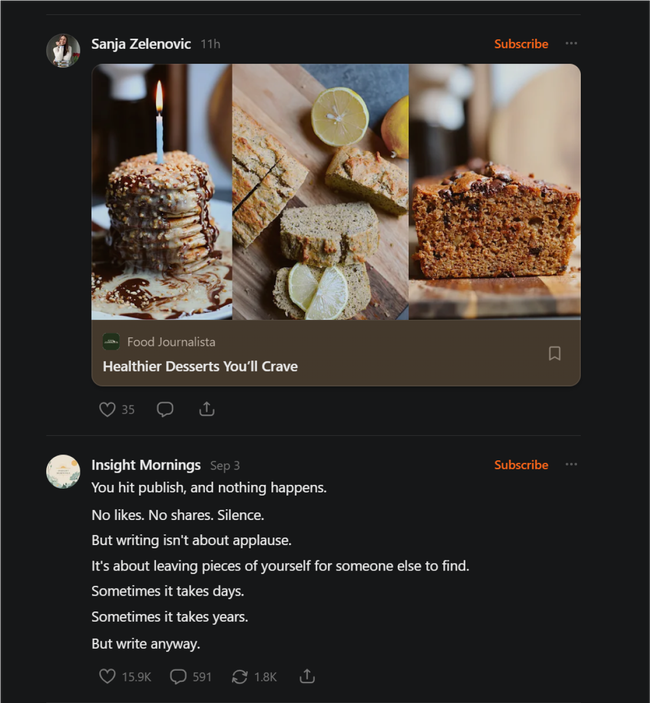Viewport: 650px width, 703px height.
Task: View comments on Insight Mornings note
Action: [179, 677]
